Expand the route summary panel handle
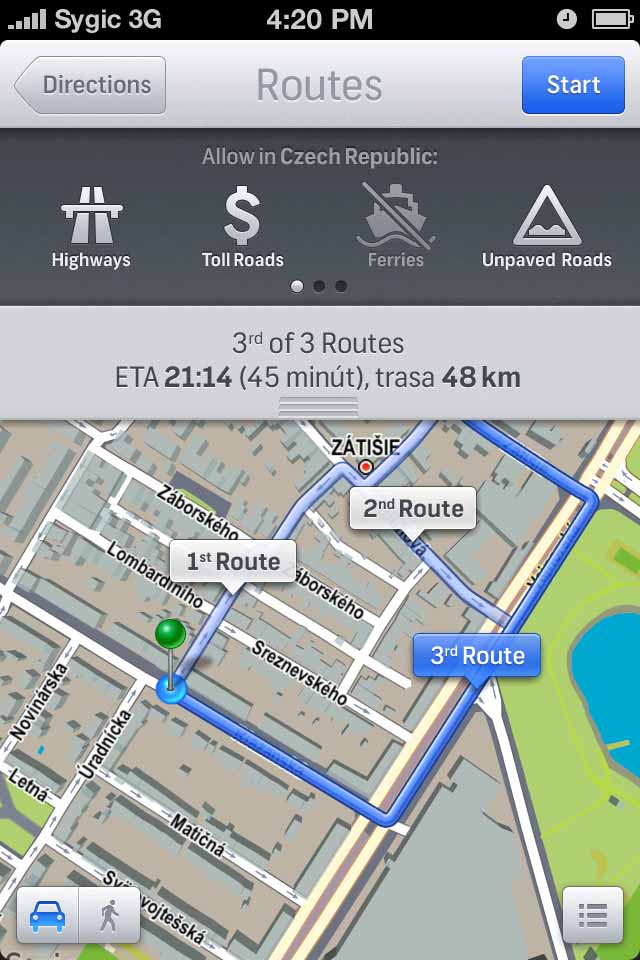Screen dimensions: 640x960 coord(319,406)
